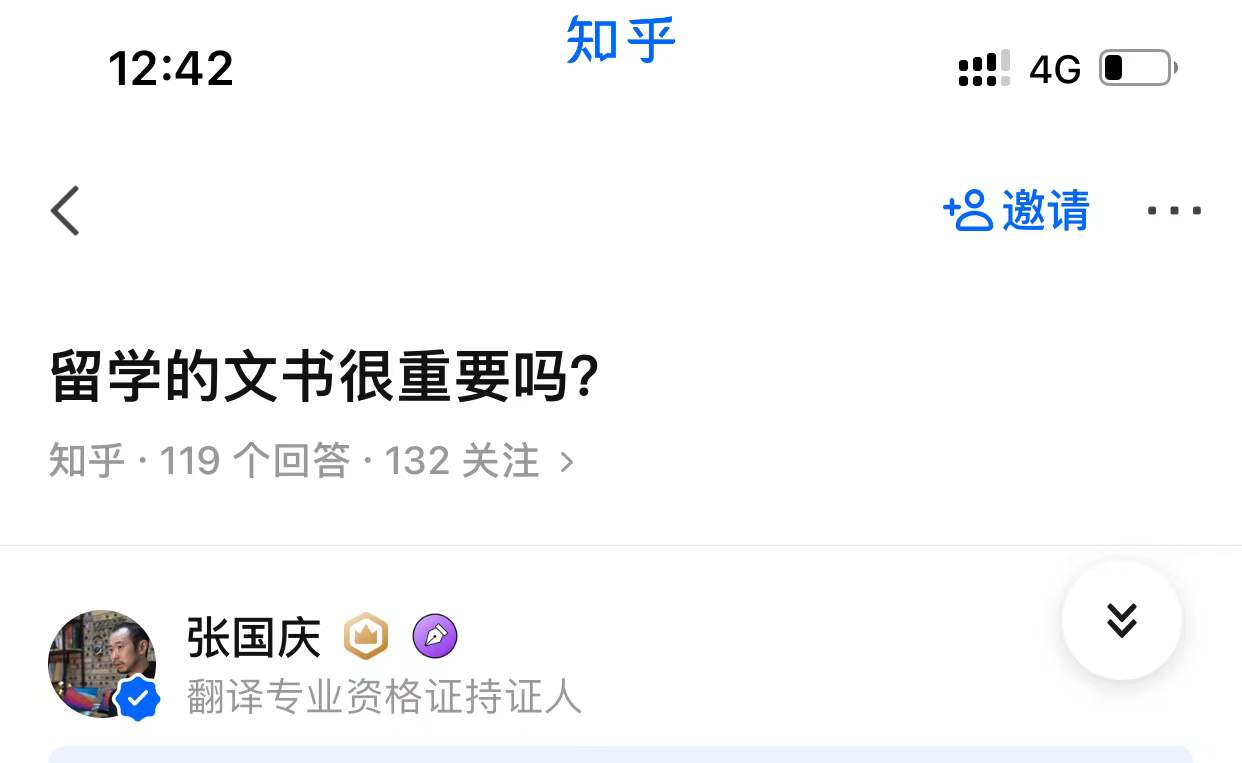Tap 邀请 to invite someone to answer
Viewport: 1242px width, 763px height.
coord(1016,211)
